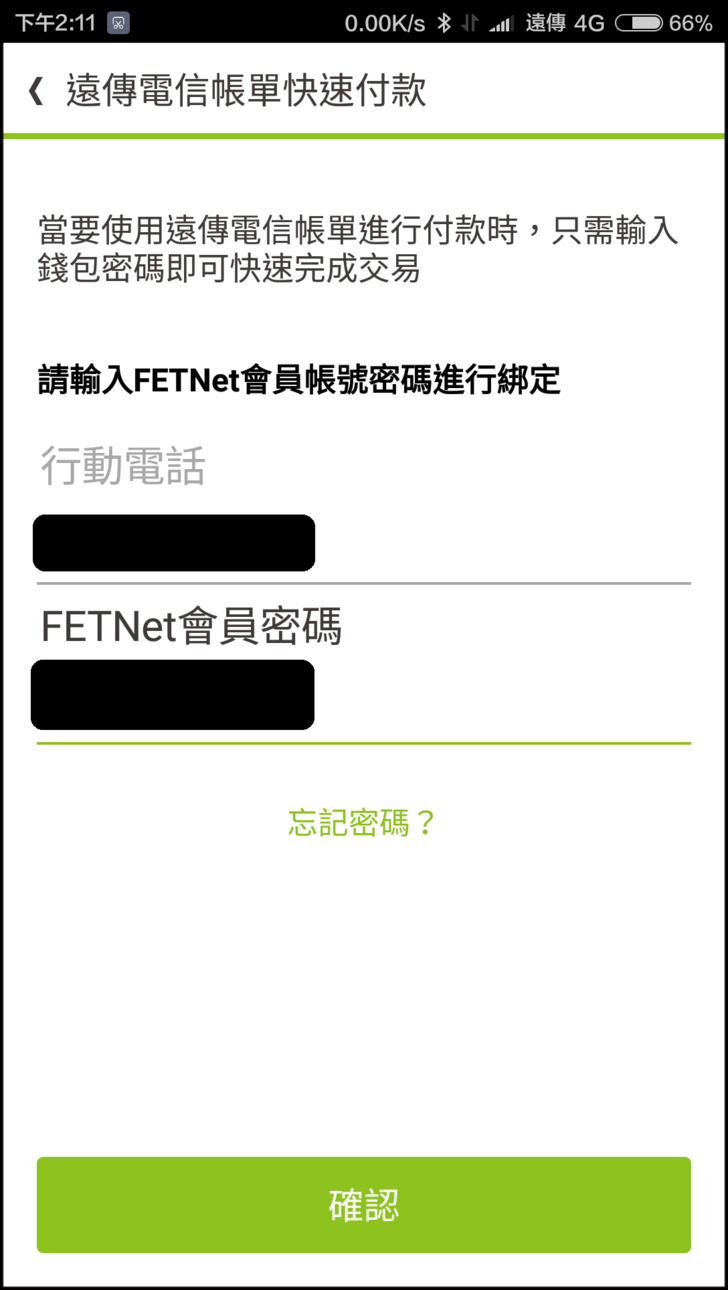Tap the 行動電話 phone number field
The image size is (728, 1290).
click(363, 543)
